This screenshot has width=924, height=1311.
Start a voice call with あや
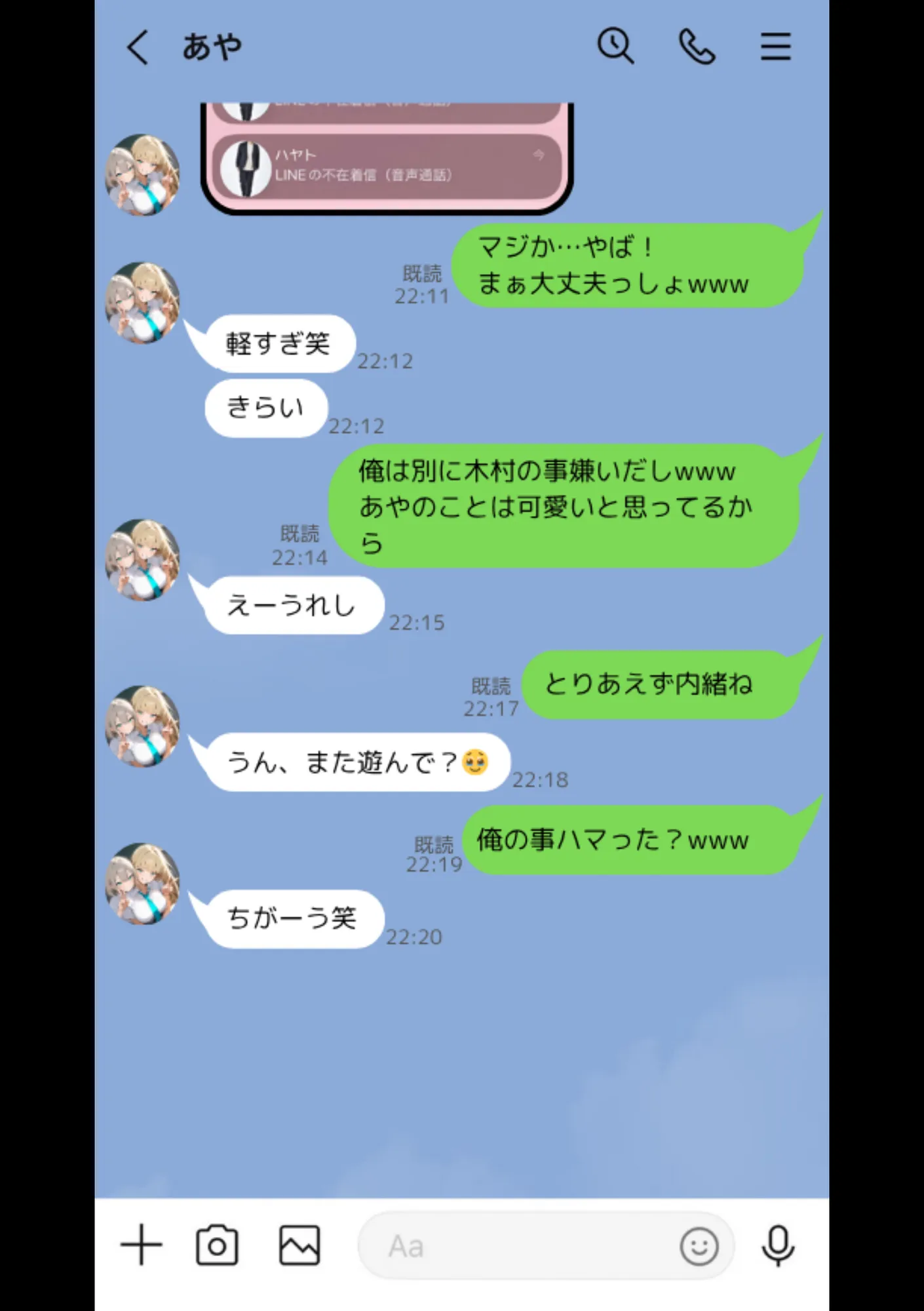(697, 46)
